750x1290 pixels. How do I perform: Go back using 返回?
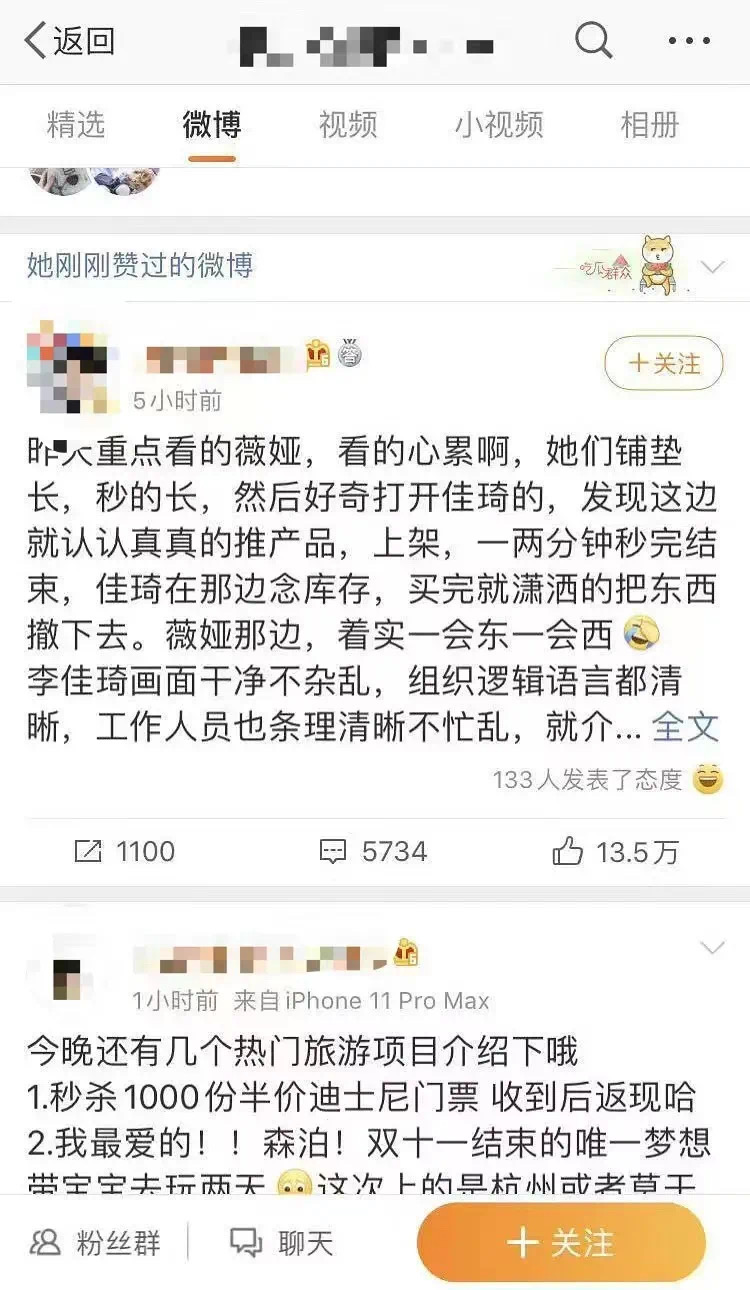click(x=70, y=42)
